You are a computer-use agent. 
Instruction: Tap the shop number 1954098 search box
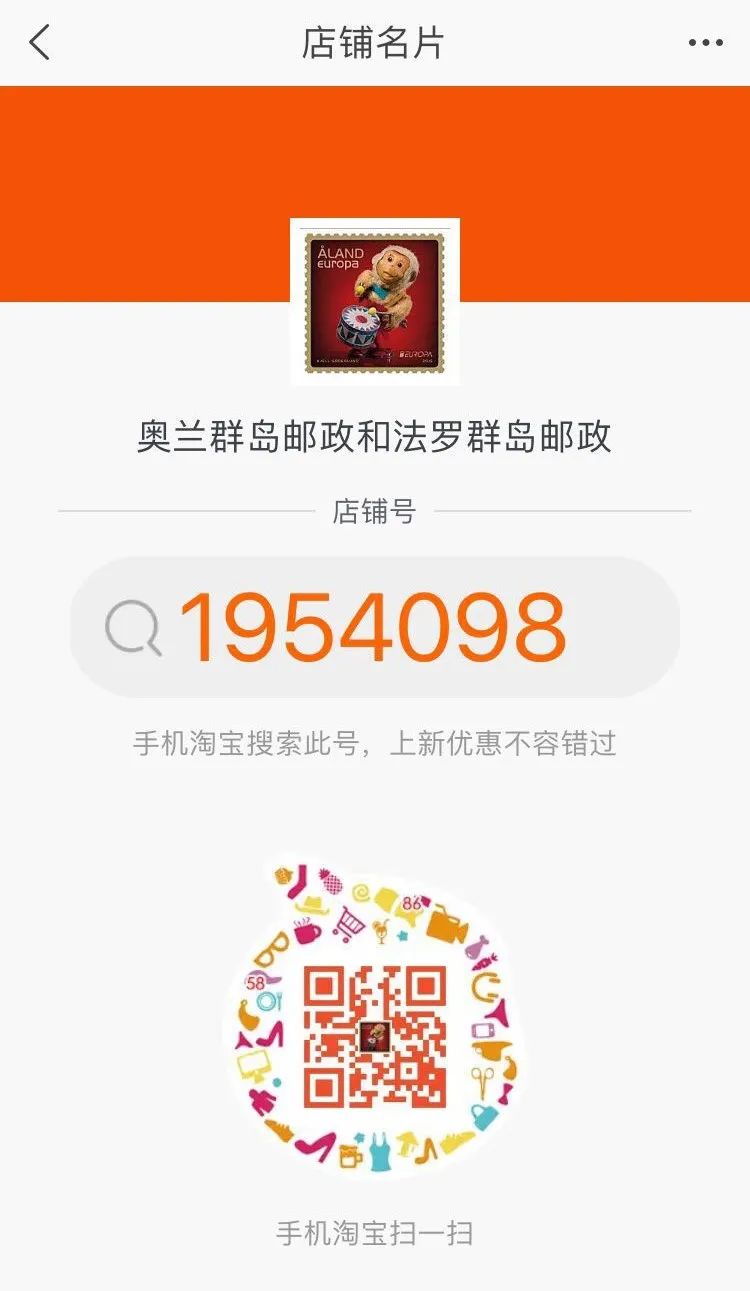(x=375, y=627)
